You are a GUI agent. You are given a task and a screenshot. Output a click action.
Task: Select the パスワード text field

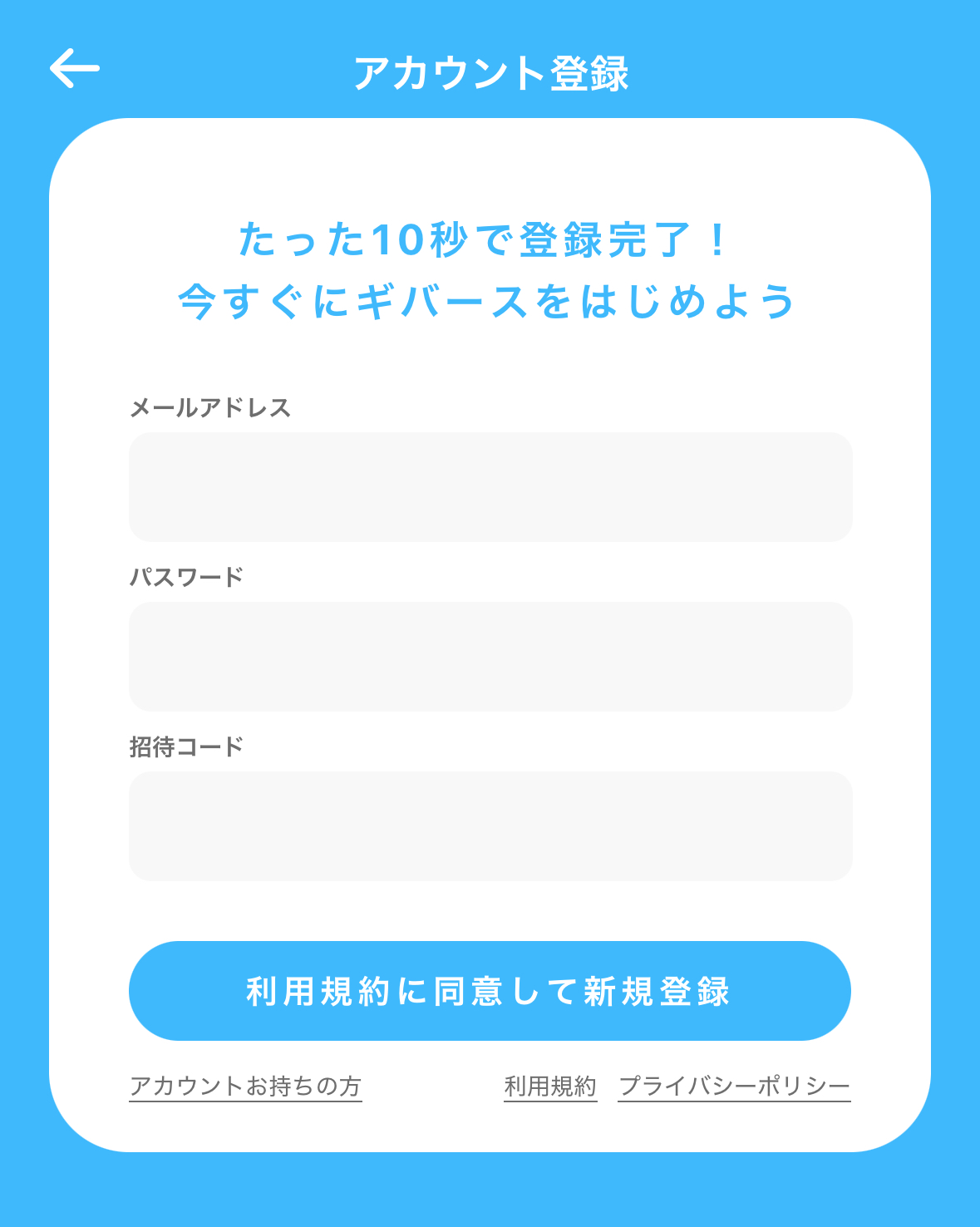click(490, 657)
